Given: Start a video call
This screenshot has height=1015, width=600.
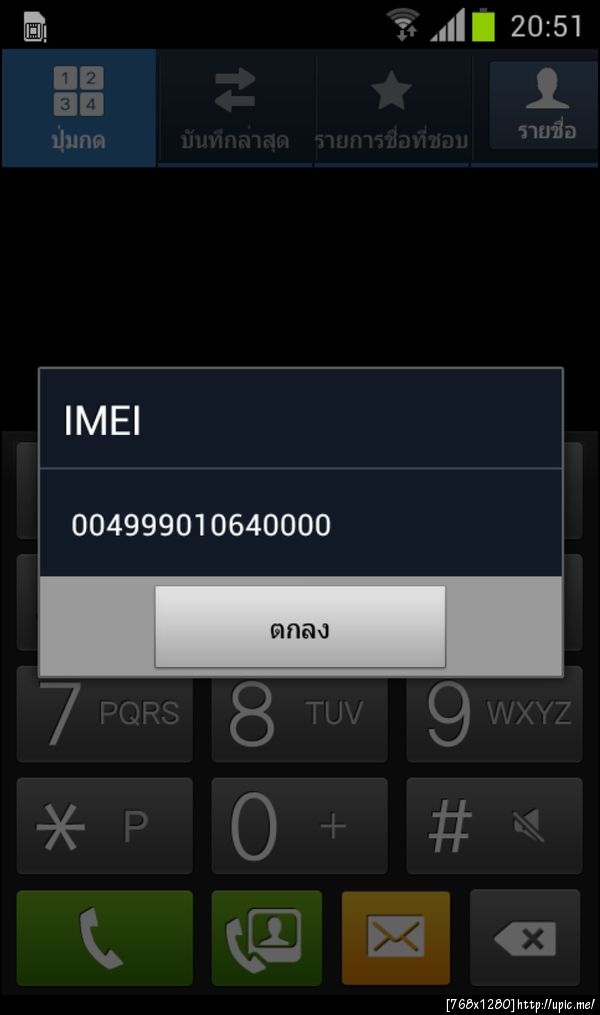Looking at the screenshot, I should pos(266,938).
